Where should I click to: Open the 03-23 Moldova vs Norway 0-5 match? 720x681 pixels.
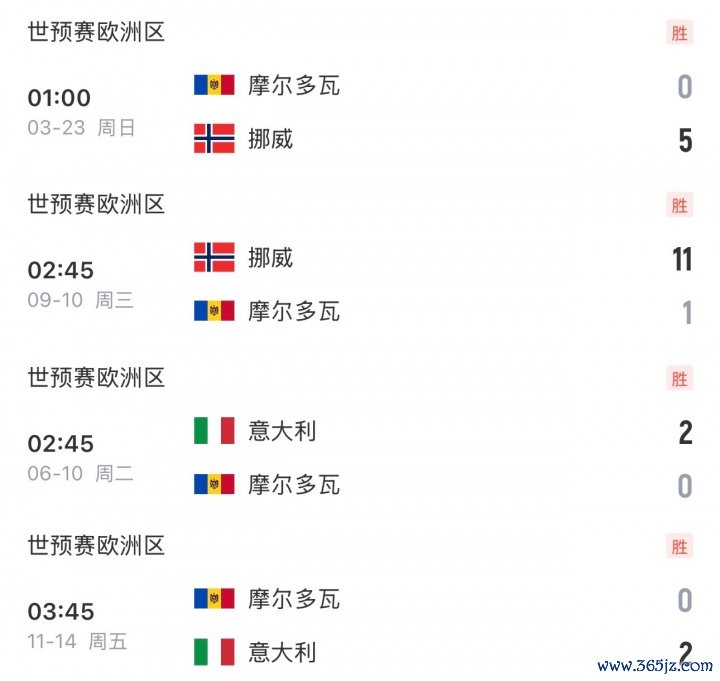360,112
